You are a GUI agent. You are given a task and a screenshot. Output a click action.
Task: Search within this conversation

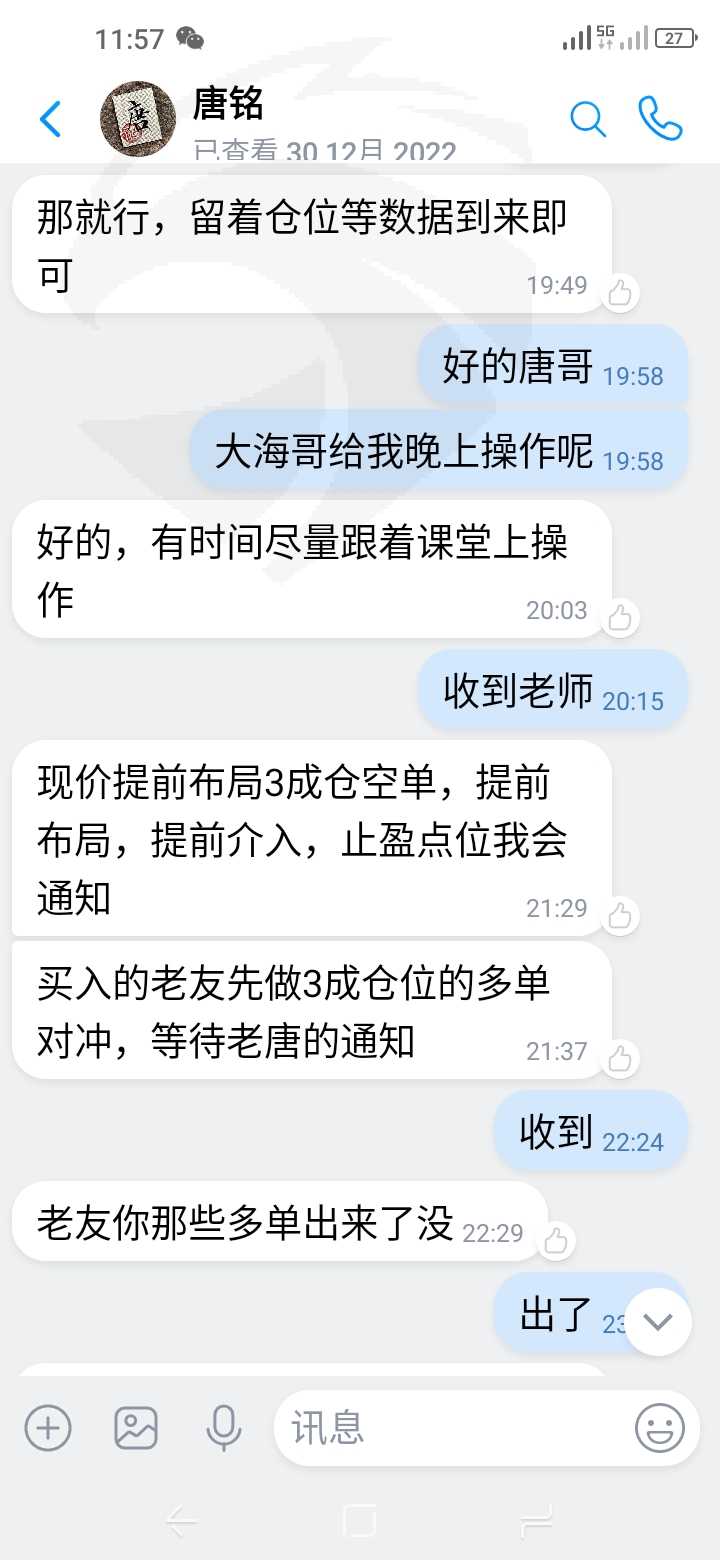pyautogui.click(x=588, y=119)
